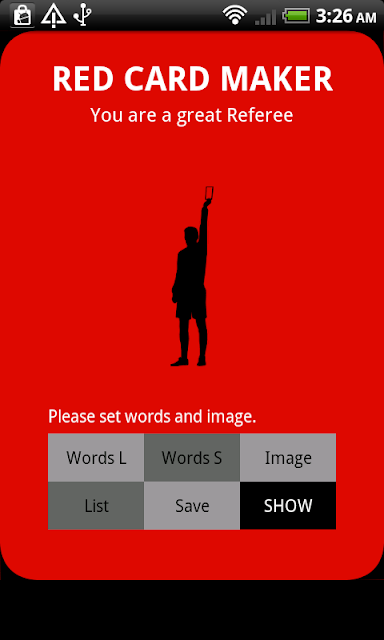
Task: Tap the Words L button
Action: pos(96,457)
